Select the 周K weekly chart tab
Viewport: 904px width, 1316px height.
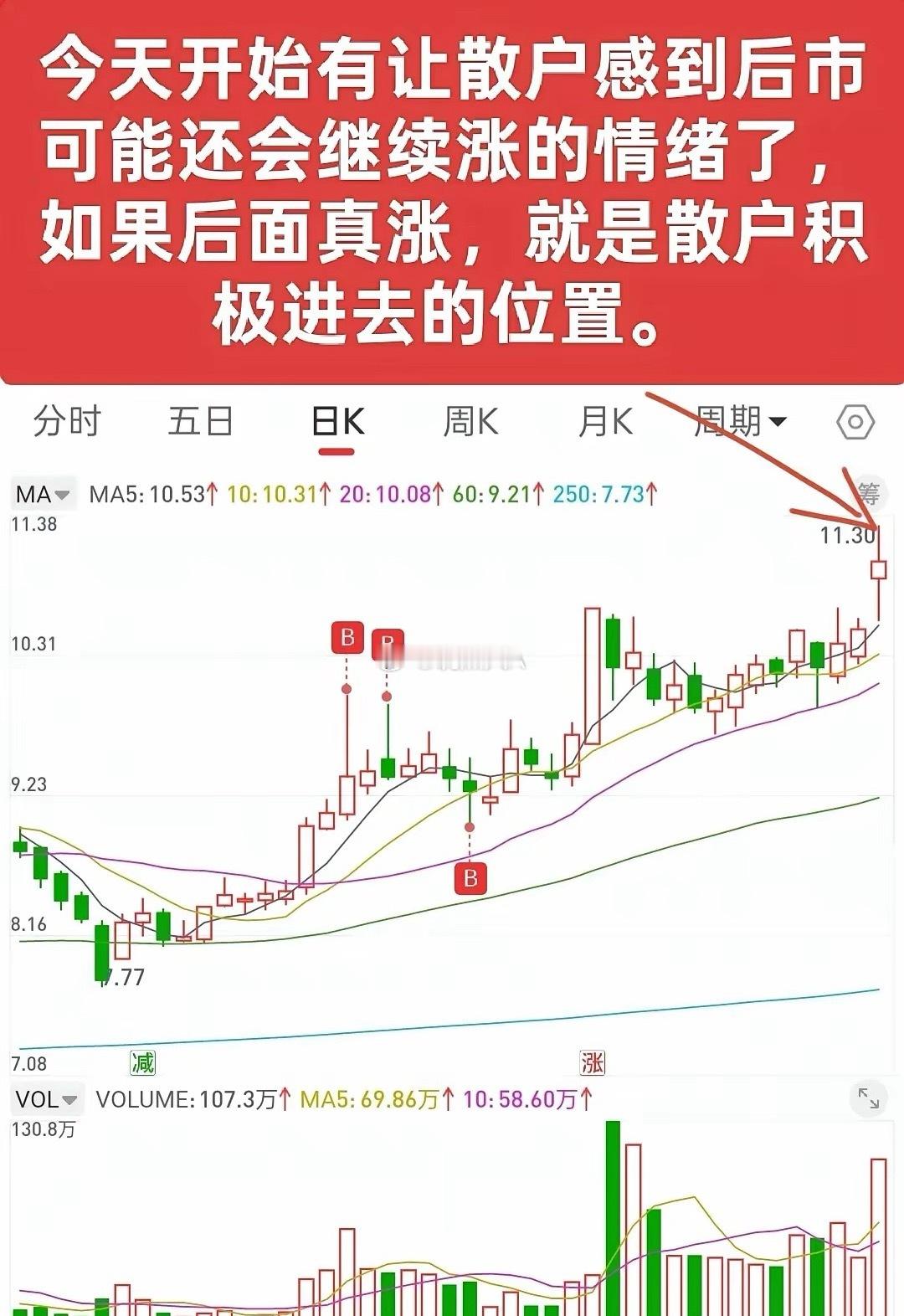coord(470,422)
